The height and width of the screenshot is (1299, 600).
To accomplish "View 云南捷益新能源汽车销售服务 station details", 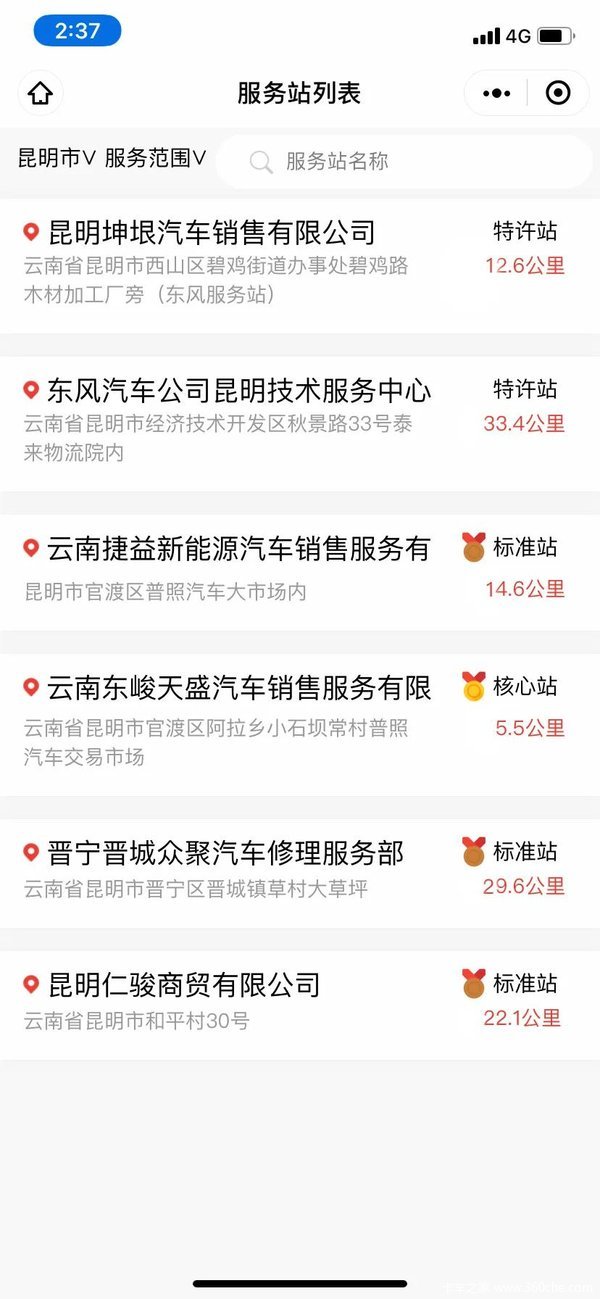I will [x=240, y=549].
